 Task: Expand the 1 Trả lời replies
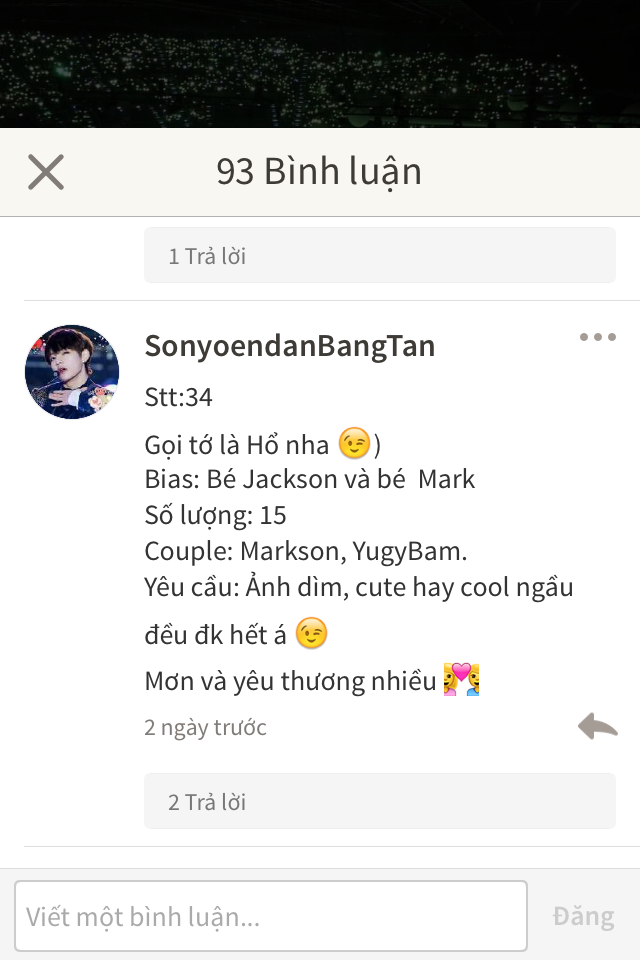coord(380,255)
